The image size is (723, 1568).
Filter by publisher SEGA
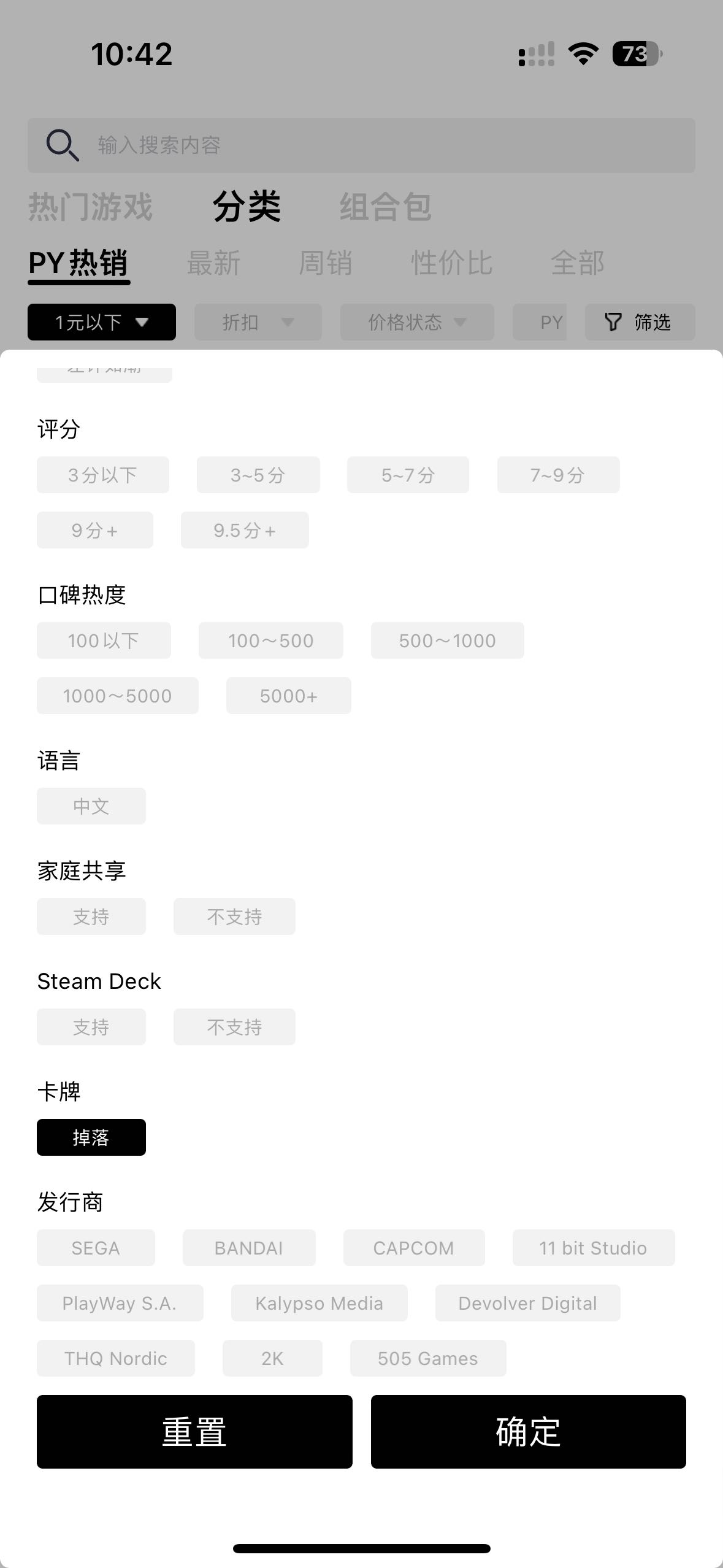[96, 1248]
